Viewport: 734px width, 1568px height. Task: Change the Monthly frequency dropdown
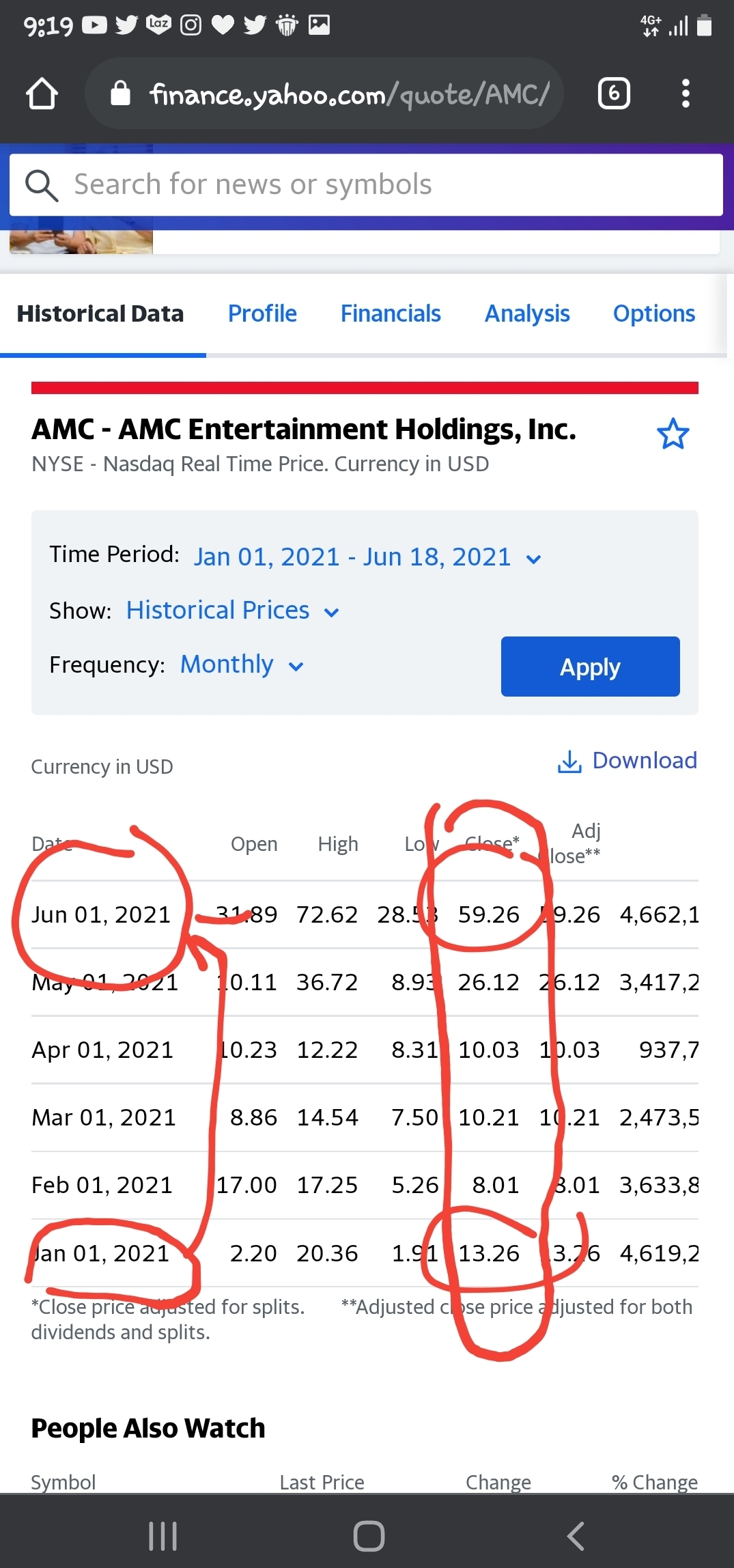point(242,664)
